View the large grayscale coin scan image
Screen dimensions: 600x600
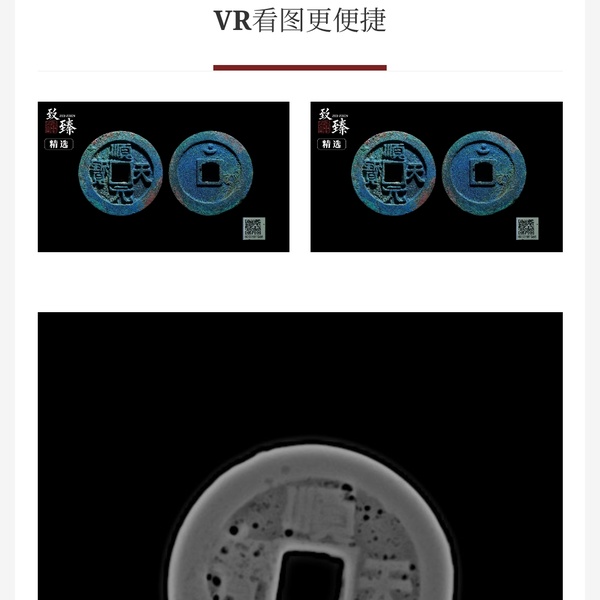[300, 470]
